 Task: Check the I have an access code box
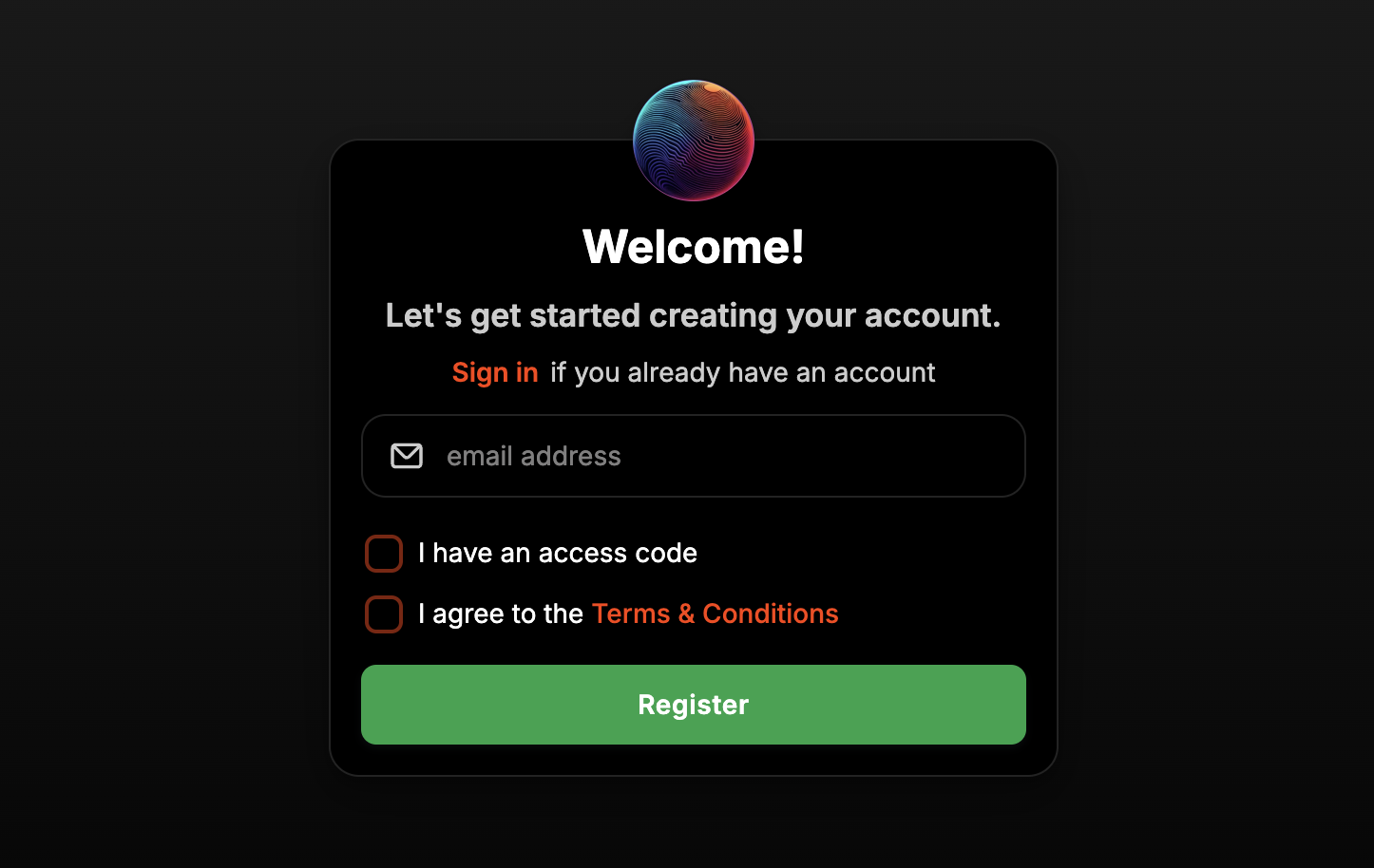click(x=384, y=554)
